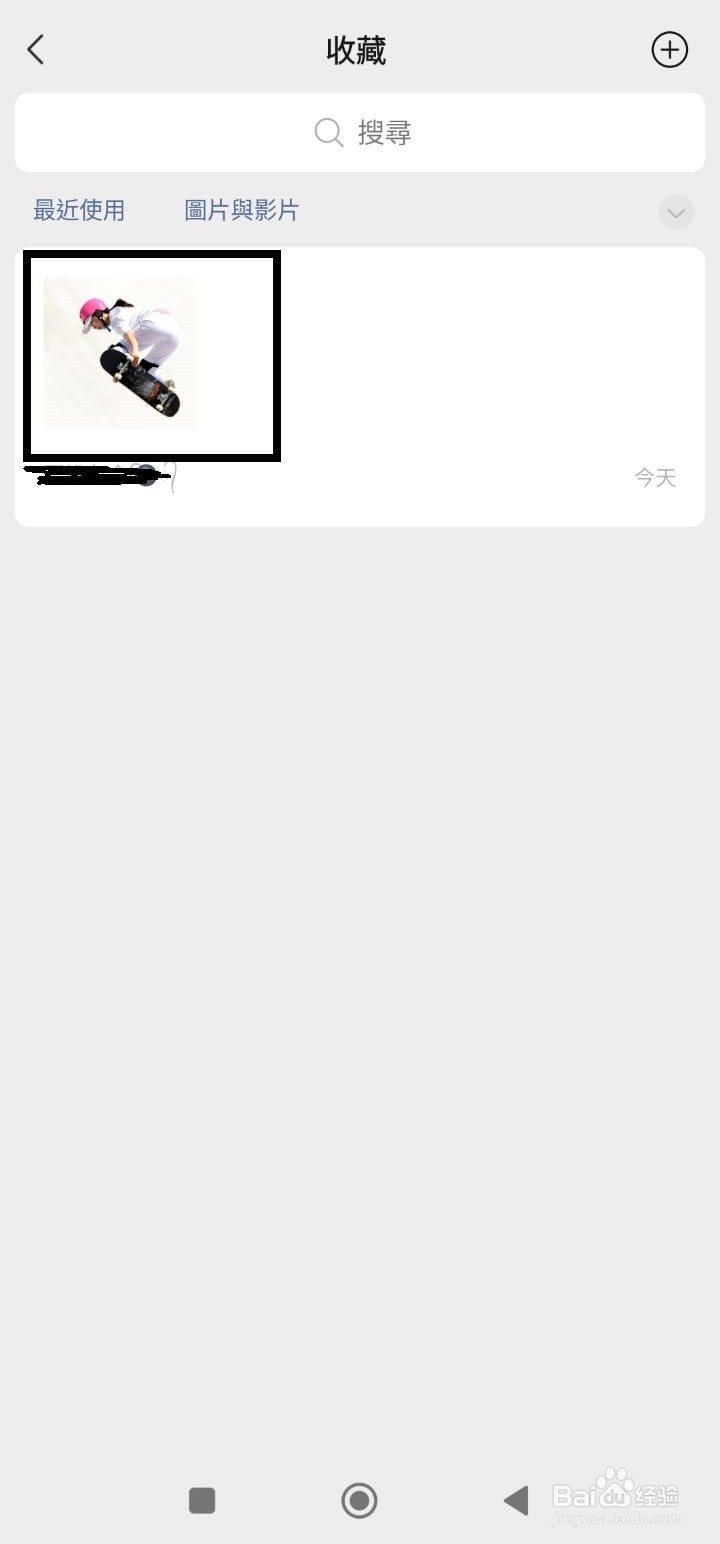720x1544 pixels.
Task: Select the 收藏 title at the top
Action: (x=357, y=49)
